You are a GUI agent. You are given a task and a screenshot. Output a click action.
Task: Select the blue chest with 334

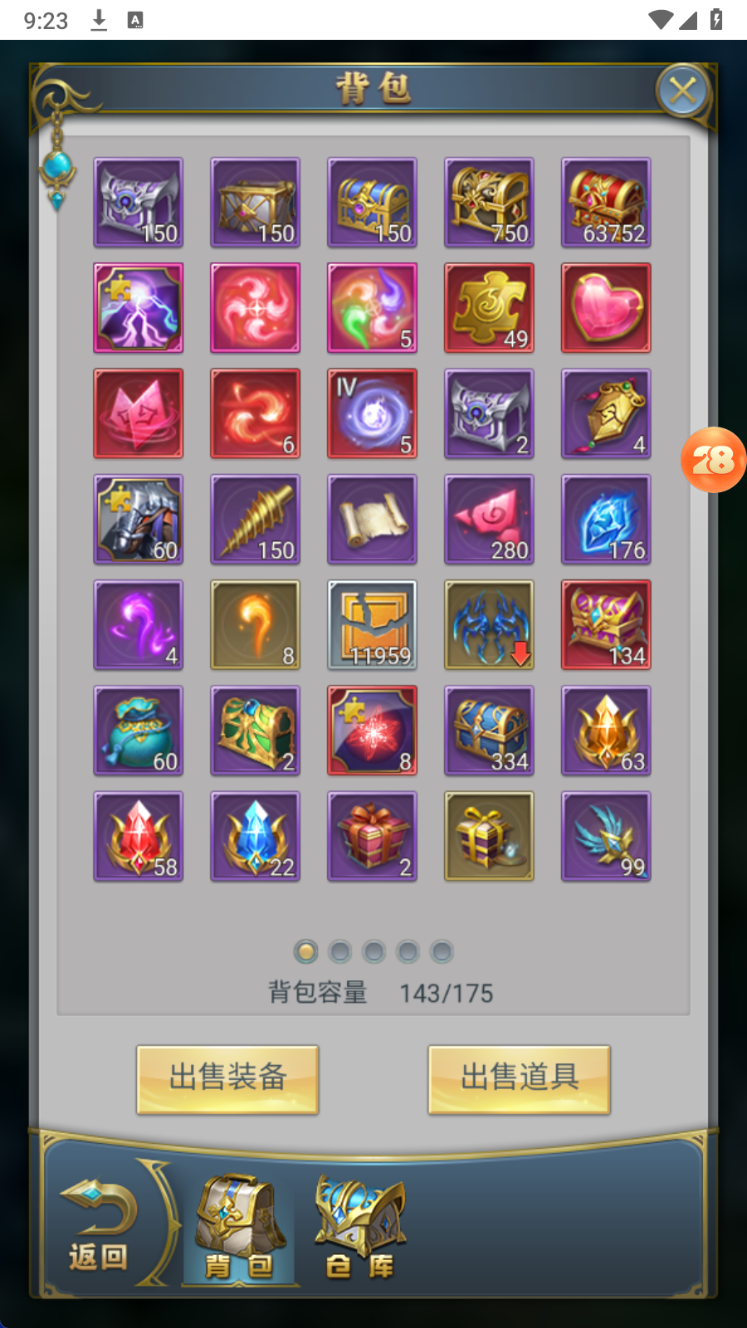coord(489,731)
